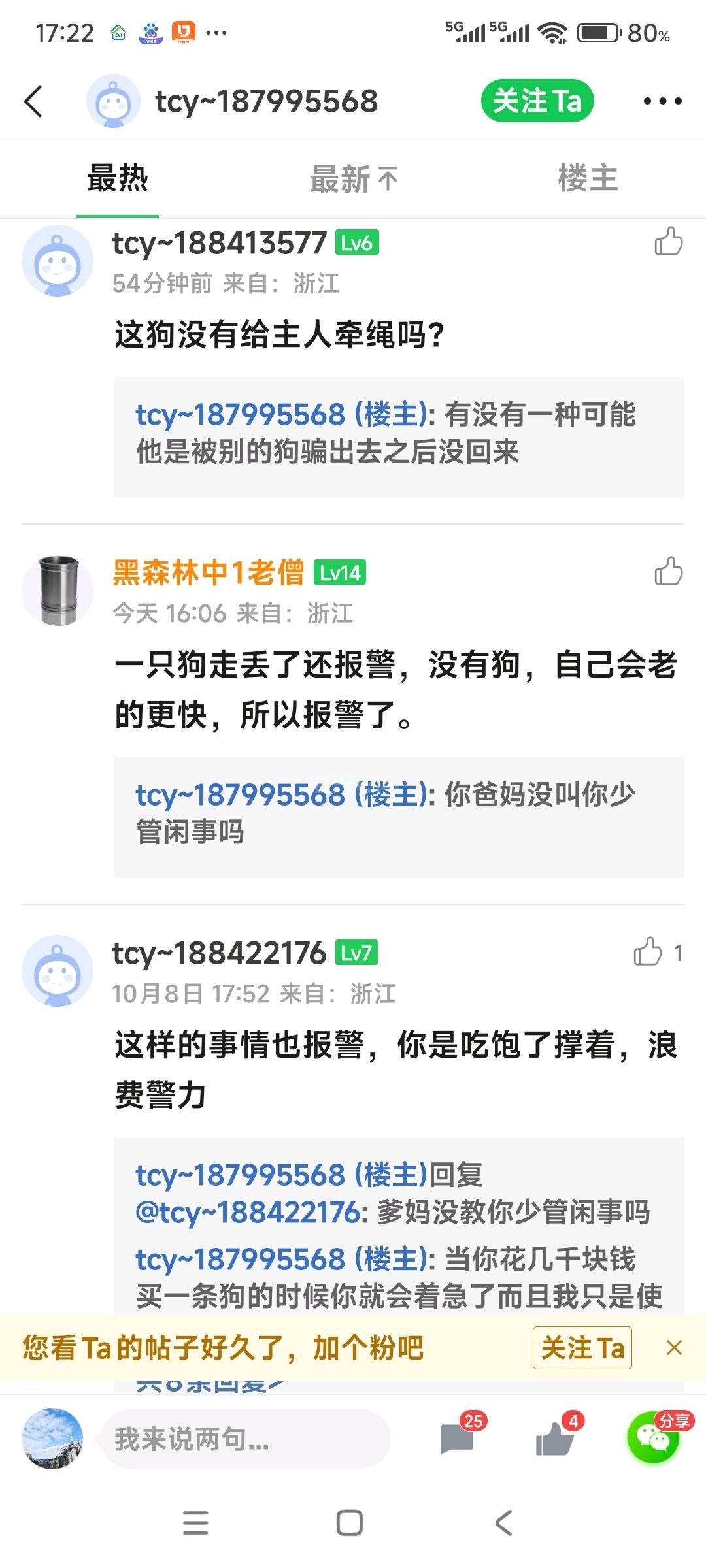Image resolution: width=706 pixels, height=1568 pixels.
Task: Dismiss the yellow follow-suggestion banner
Action: (674, 1347)
